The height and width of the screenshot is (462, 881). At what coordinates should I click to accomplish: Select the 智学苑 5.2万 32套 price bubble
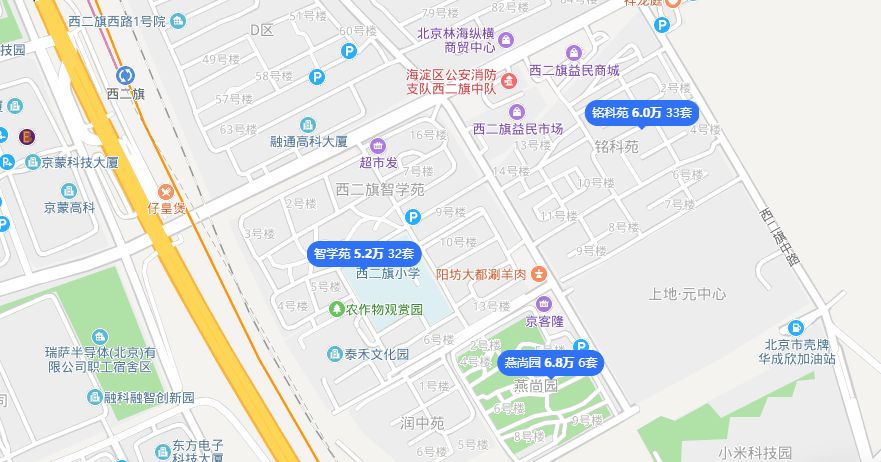click(364, 254)
